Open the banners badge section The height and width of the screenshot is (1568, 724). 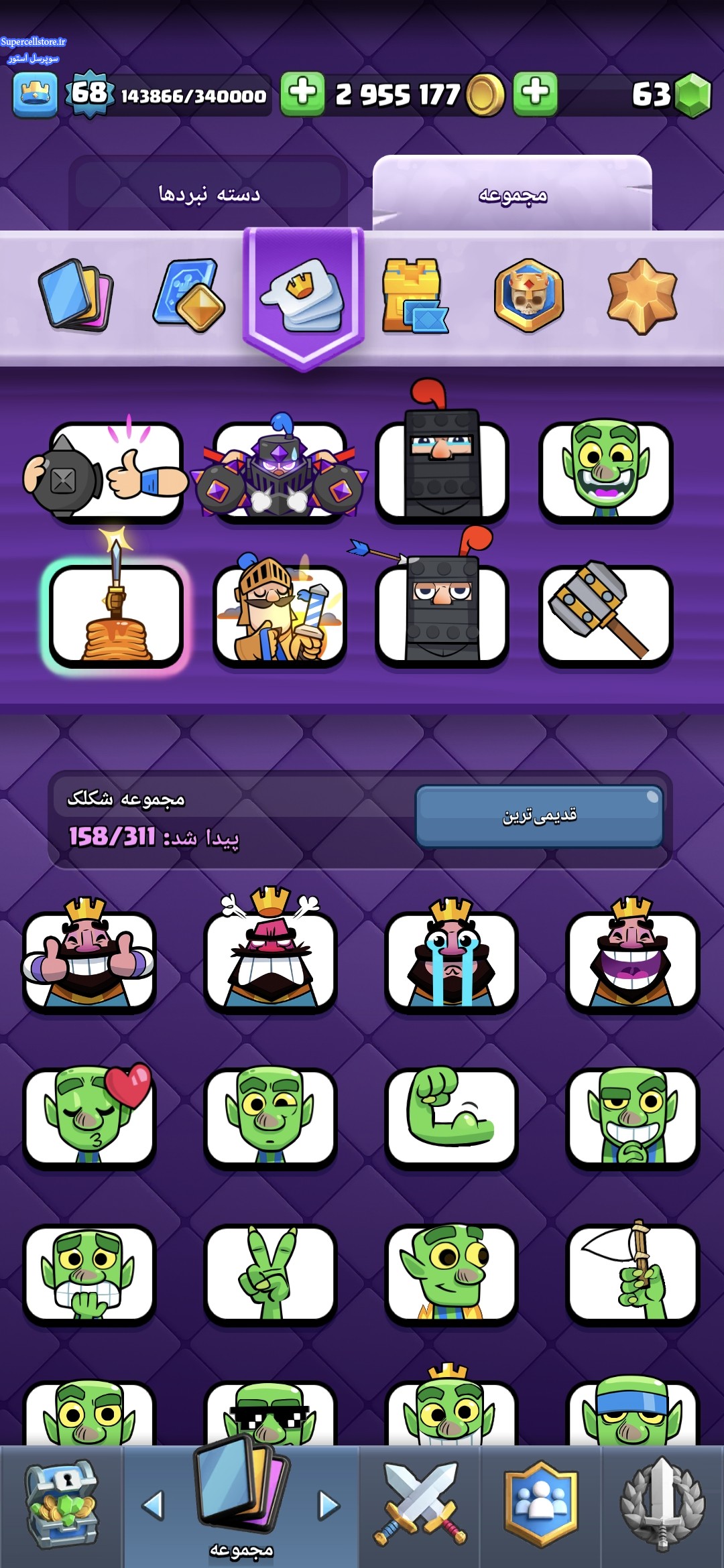(x=528, y=296)
